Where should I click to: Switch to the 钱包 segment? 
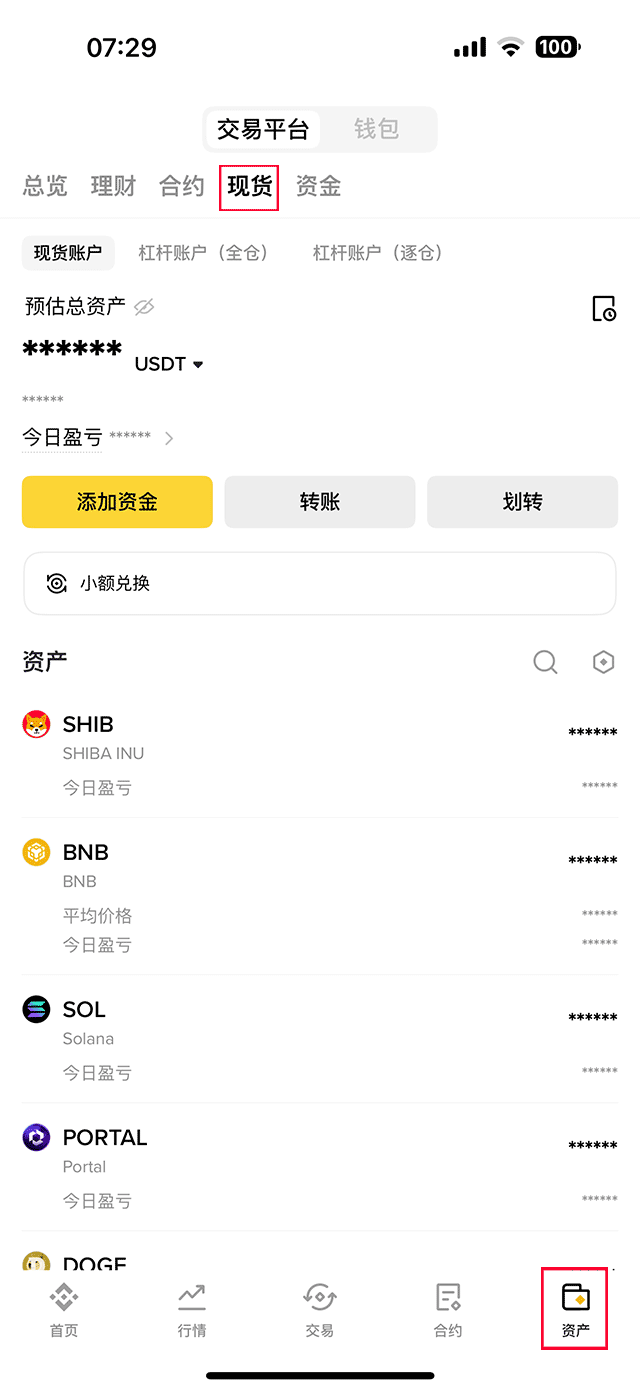376,129
